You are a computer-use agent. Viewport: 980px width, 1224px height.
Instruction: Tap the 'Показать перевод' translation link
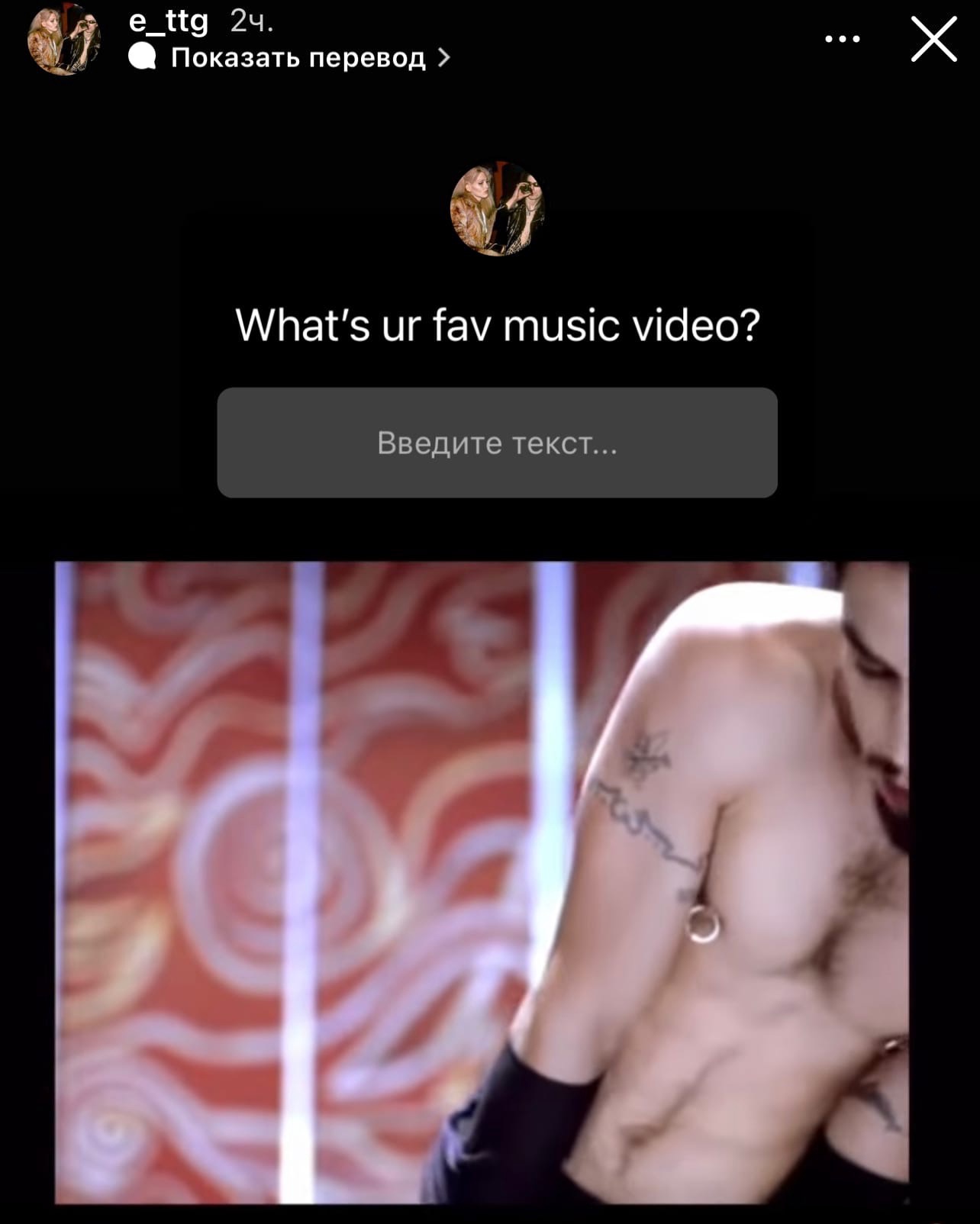pyautogui.click(x=298, y=57)
